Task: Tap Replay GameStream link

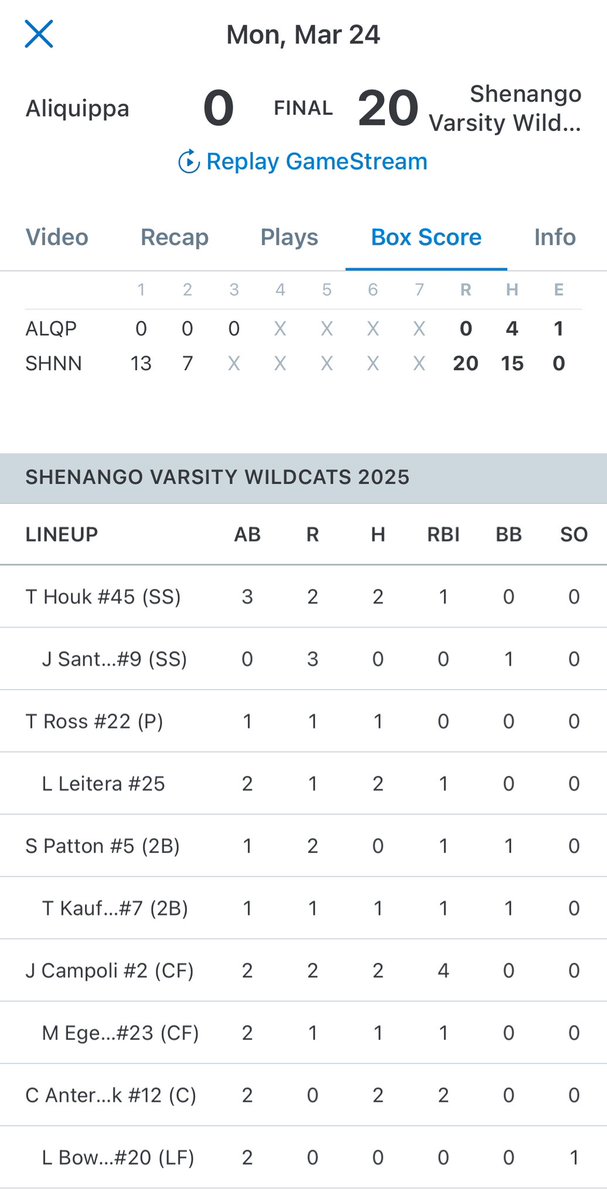Action: 302,162
